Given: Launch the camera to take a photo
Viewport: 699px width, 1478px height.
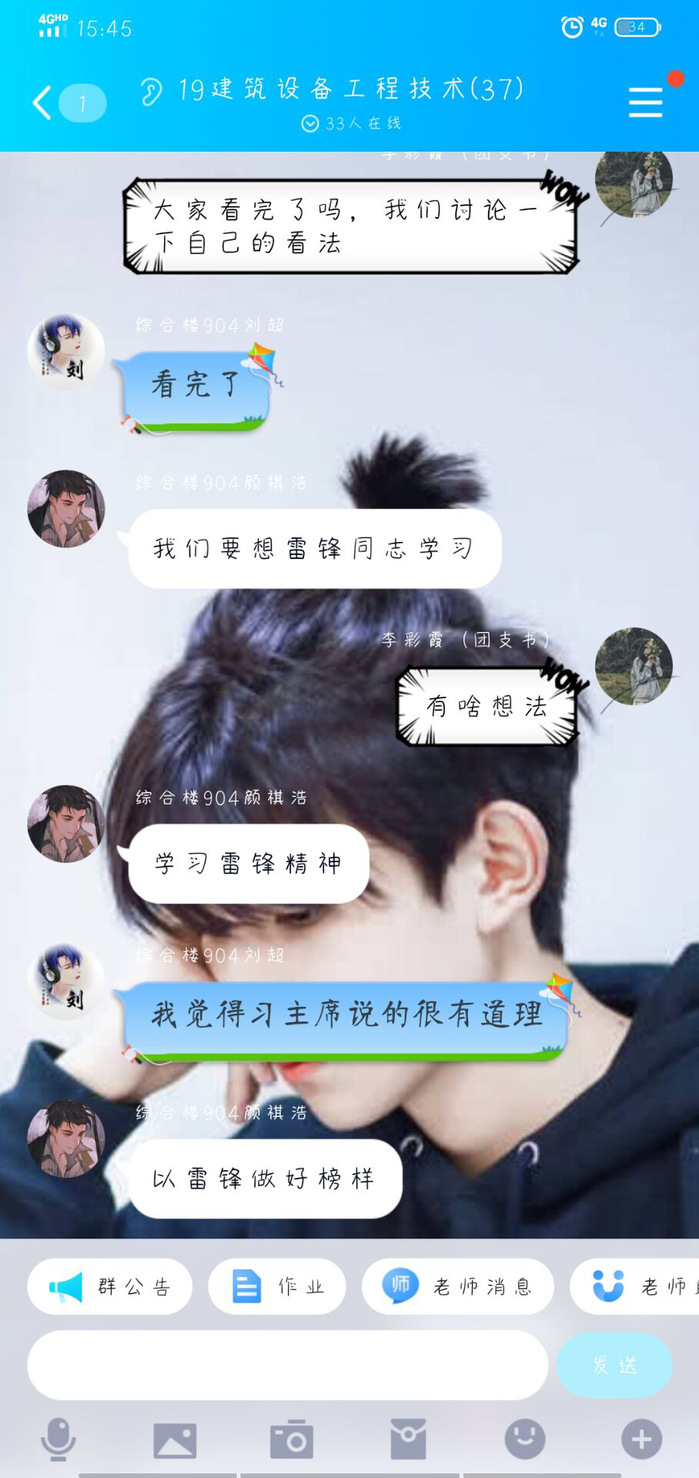Looking at the screenshot, I should pyautogui.click(x=292, y=1440).
